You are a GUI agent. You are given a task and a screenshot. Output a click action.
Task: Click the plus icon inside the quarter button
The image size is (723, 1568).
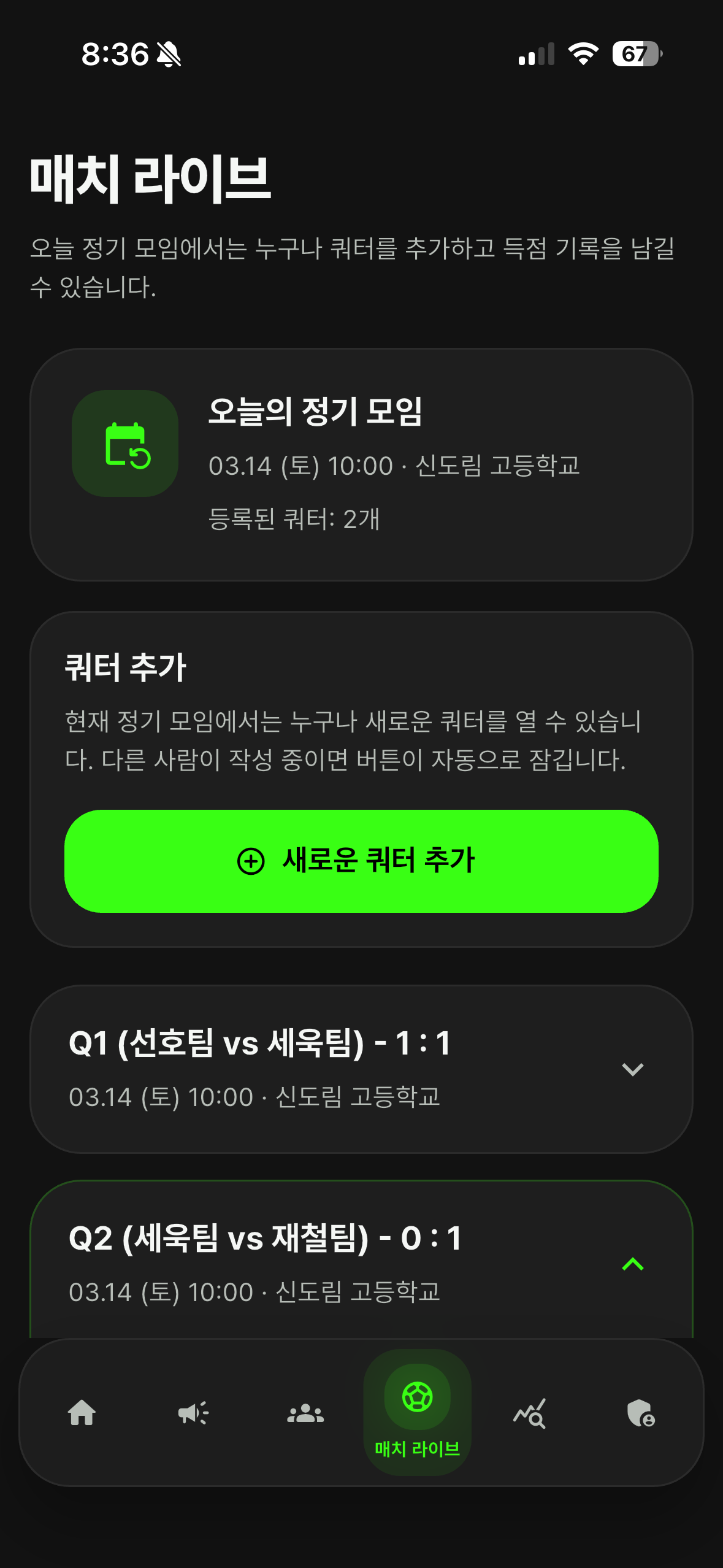251,862
